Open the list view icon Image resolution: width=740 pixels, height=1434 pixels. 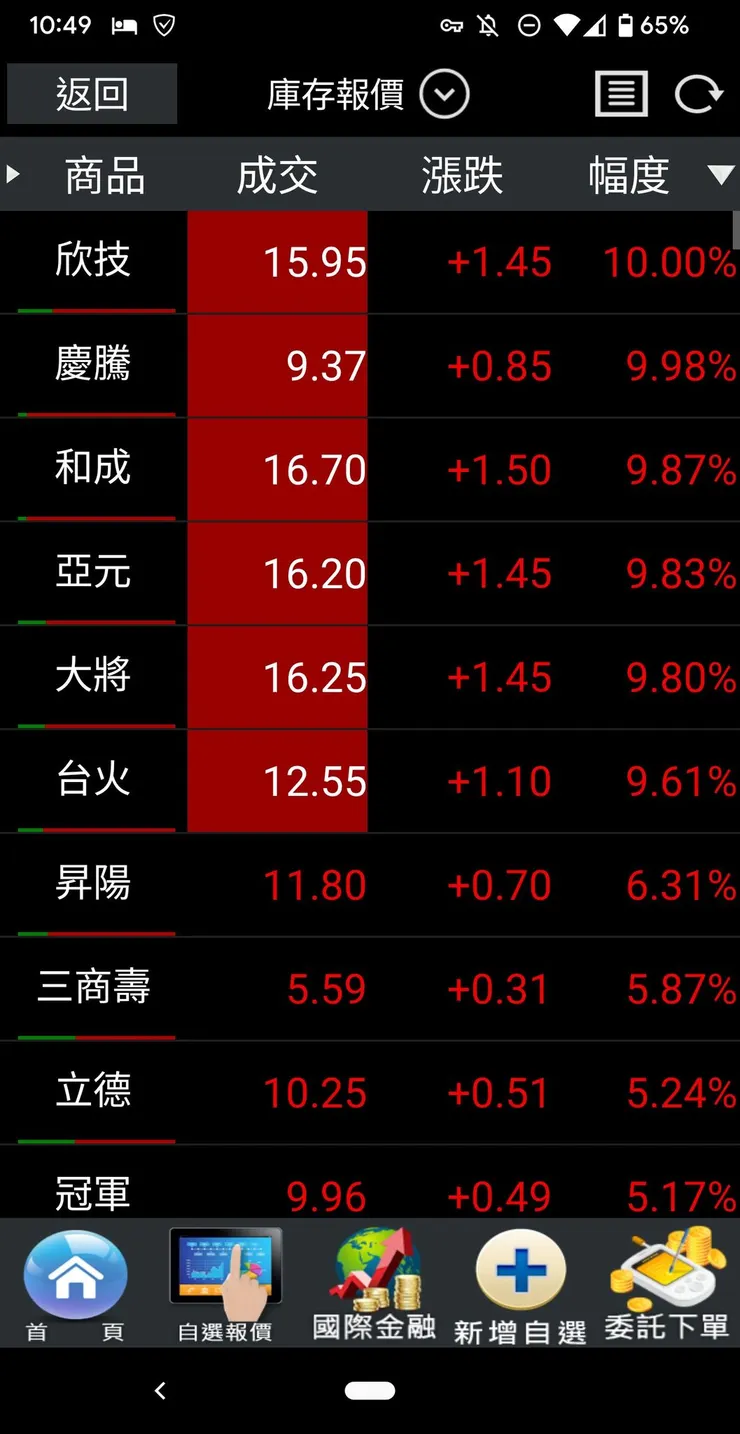coord(621,95)
